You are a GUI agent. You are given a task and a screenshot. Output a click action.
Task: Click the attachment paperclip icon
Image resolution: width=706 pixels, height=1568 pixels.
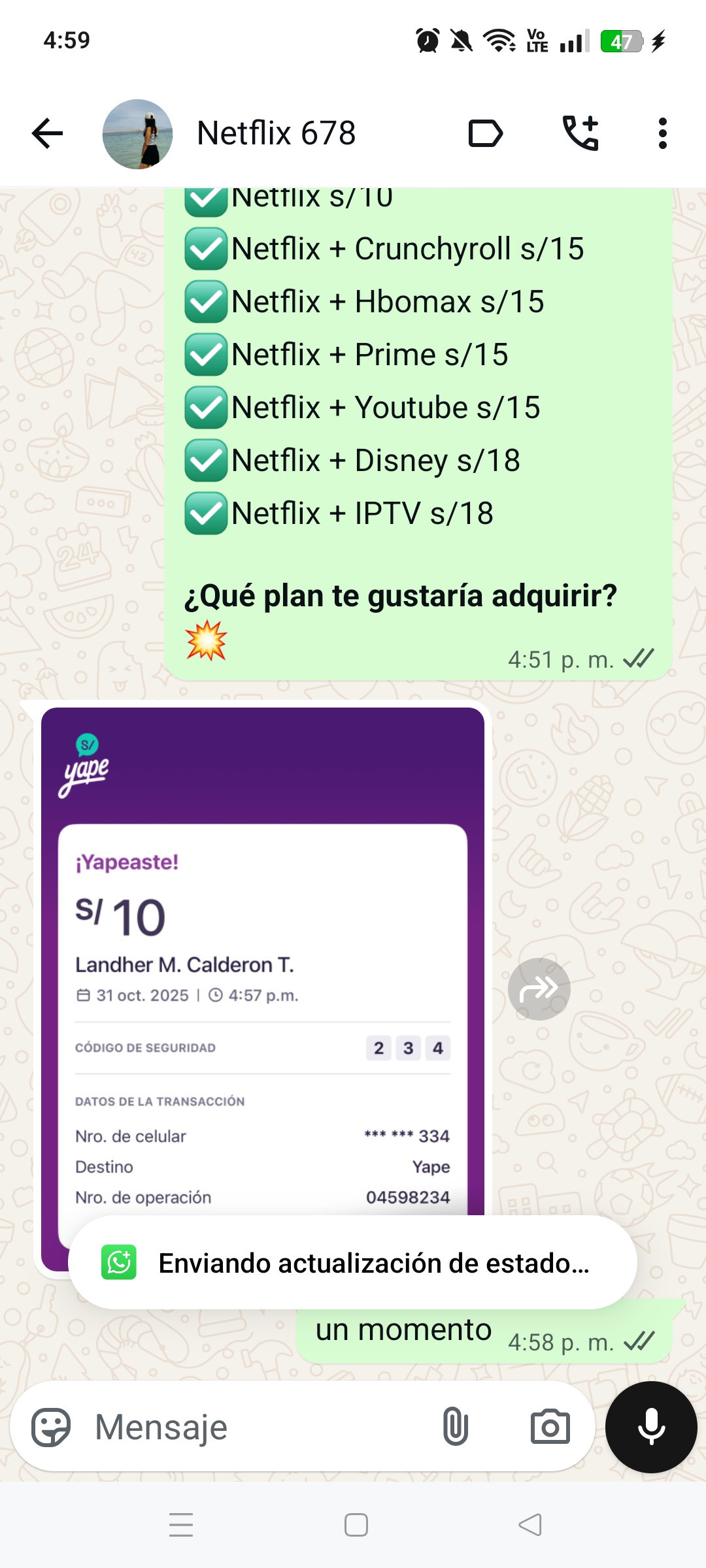click(x=457, y=1426)
